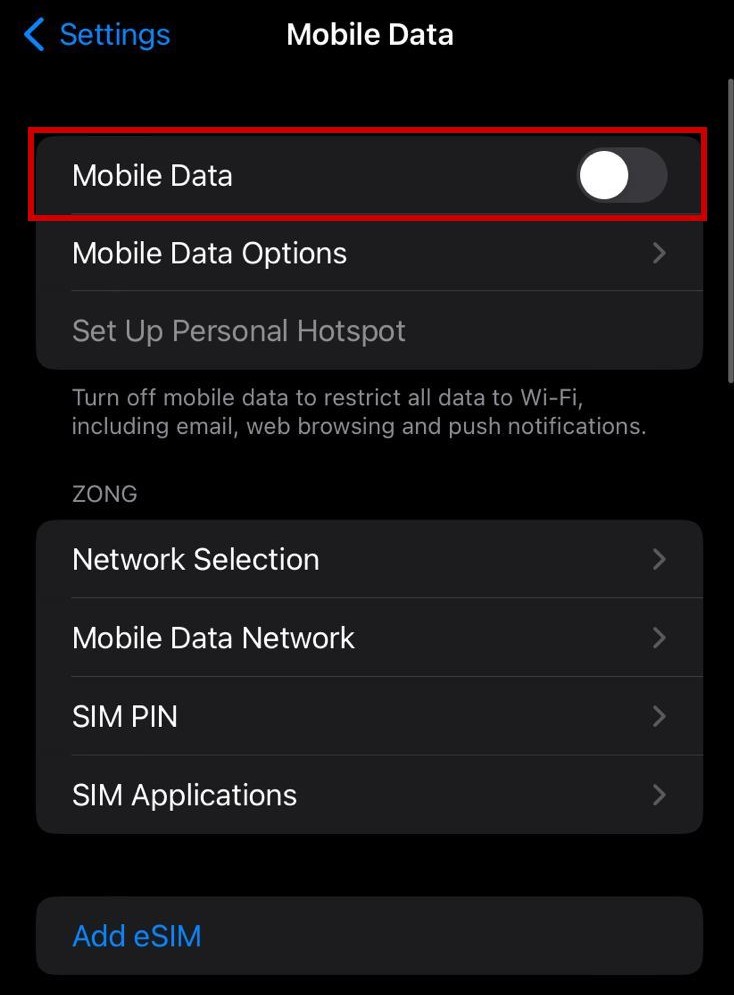Open SIM PIN settings

point(369,716)
